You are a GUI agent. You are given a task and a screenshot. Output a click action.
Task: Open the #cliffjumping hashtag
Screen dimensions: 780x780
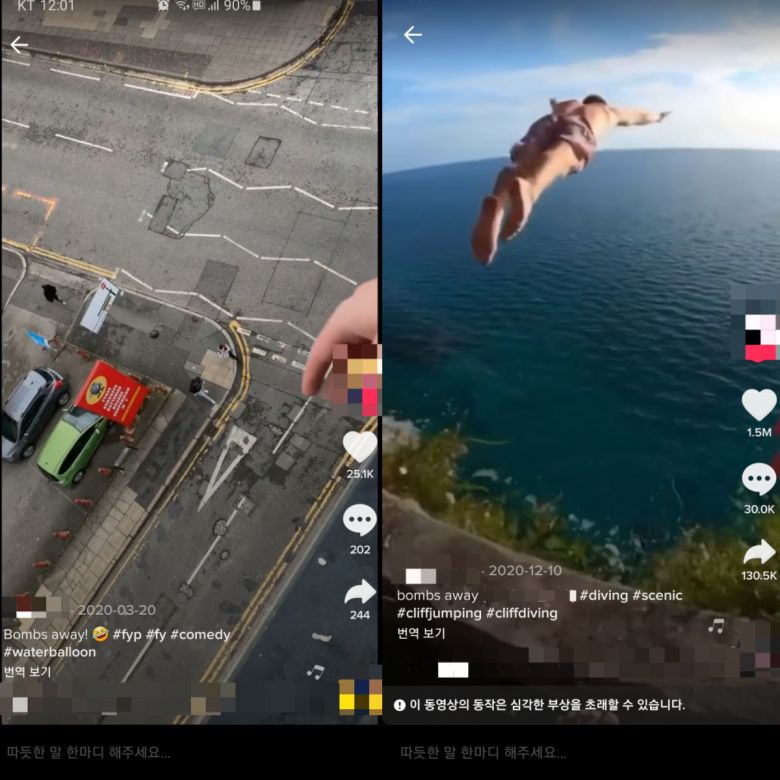[439, 613]
